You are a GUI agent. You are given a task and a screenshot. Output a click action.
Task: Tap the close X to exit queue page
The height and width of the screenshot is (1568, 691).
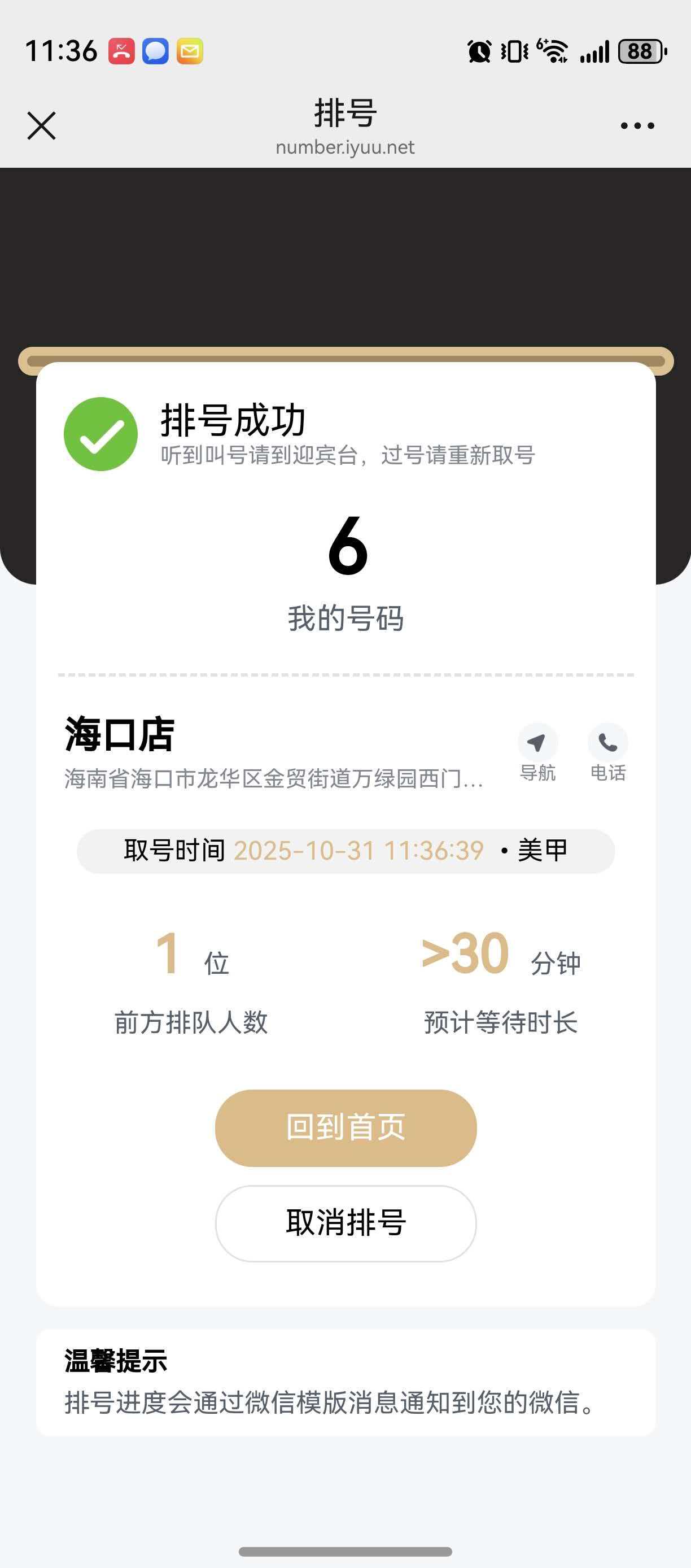tap(40, 125)
